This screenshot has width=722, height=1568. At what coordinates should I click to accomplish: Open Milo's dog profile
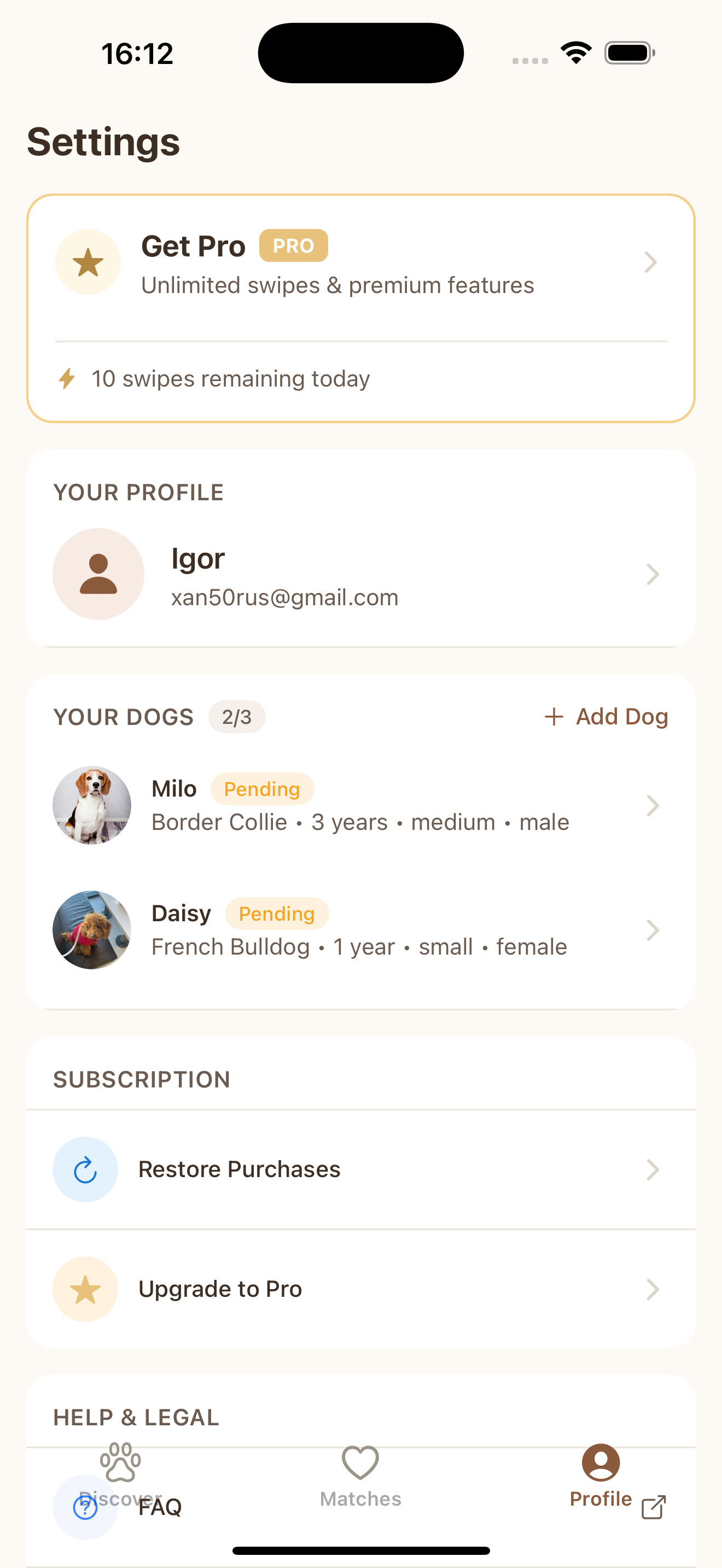coord(360,806)
